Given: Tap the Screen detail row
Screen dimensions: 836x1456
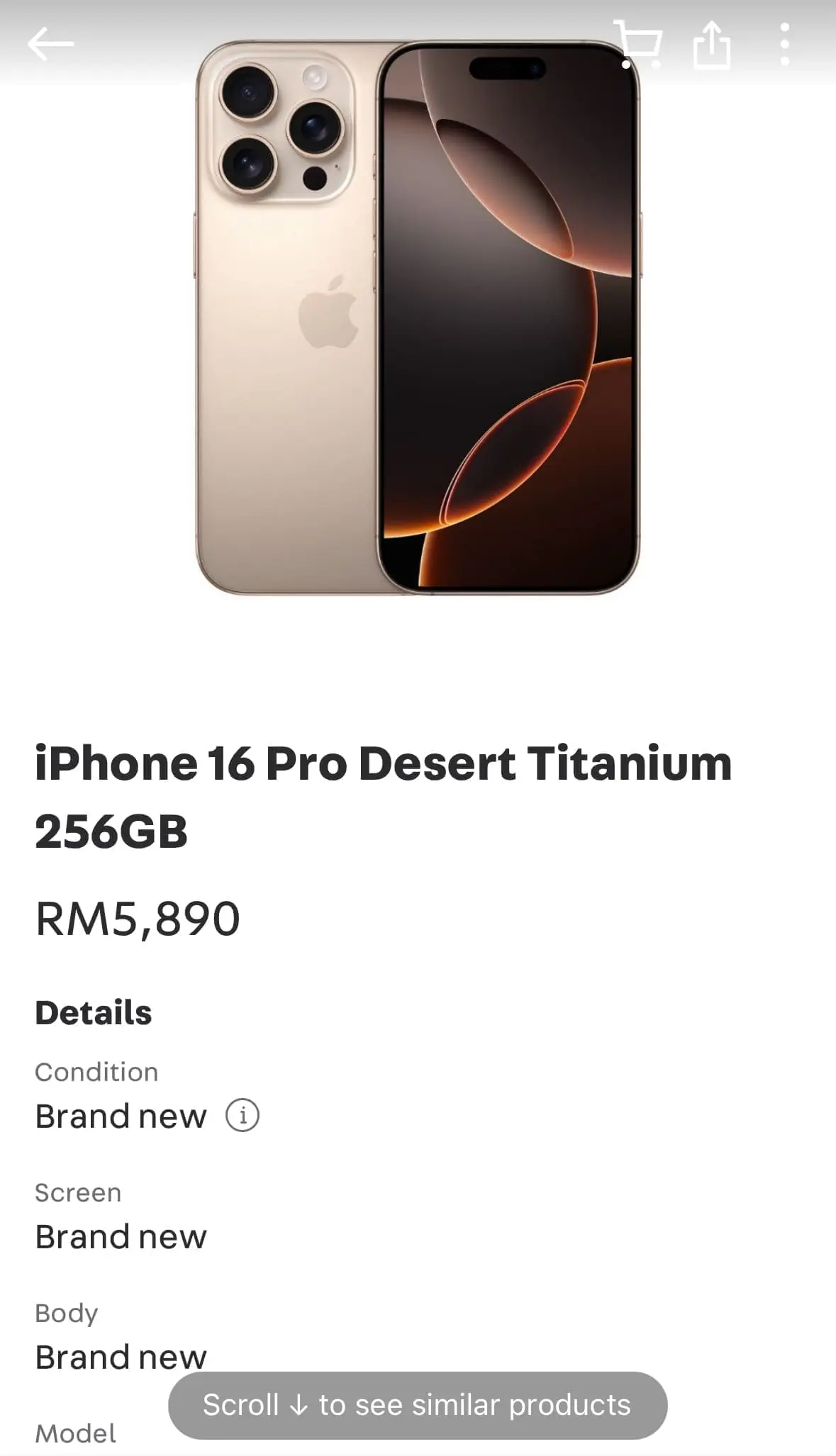Looking at the screenshot, I should [x=79, y=1192].
